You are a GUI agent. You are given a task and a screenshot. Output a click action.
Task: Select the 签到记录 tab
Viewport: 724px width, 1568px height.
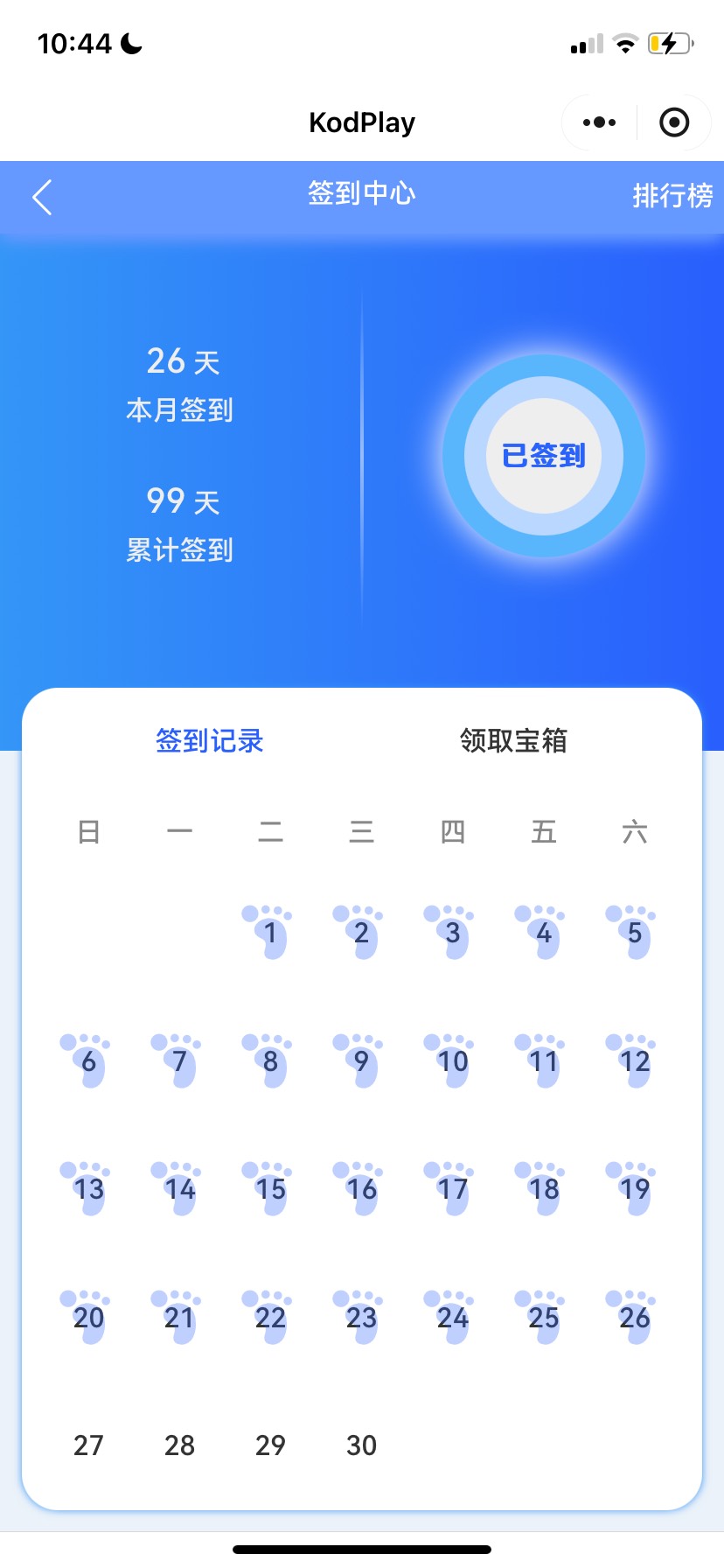click(x=210, y=740)
